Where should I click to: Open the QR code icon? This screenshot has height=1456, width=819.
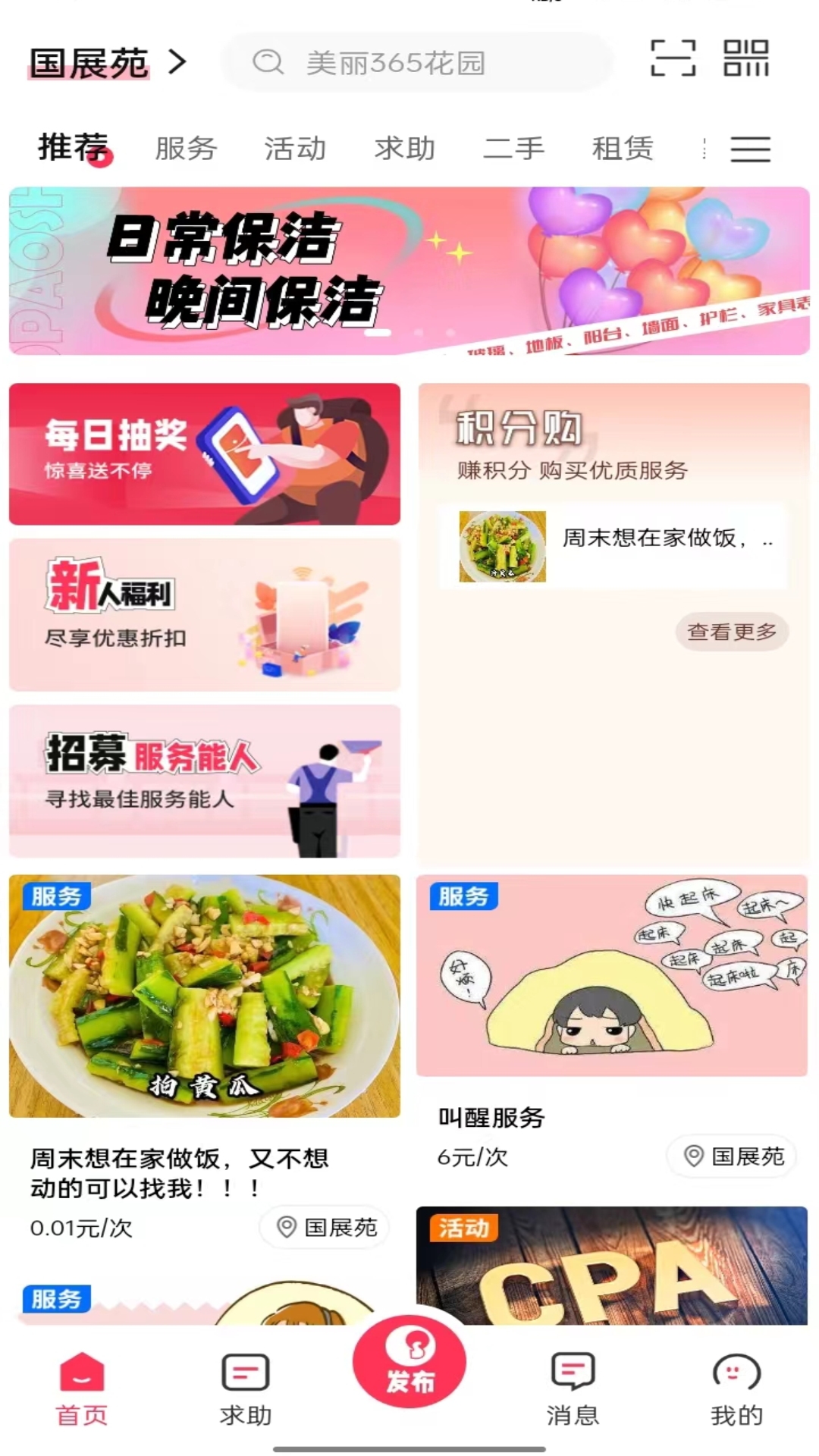pyautogui.click(x=745, y=59)
